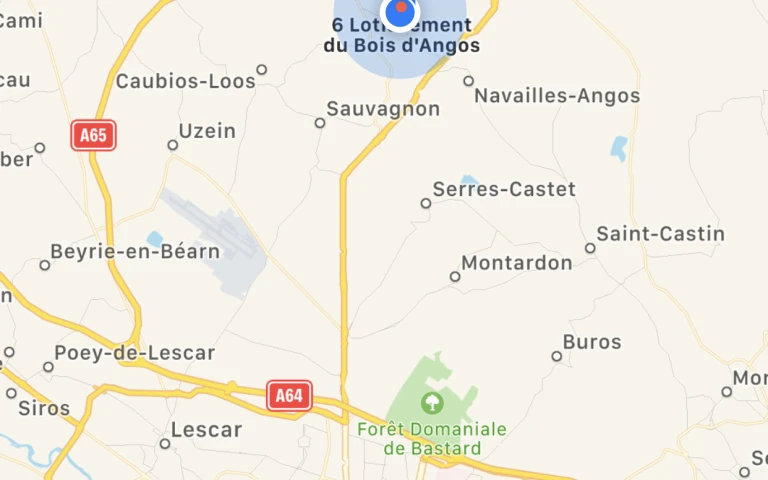
Task: Open the Lescar place label
Action: click(206, 430)
